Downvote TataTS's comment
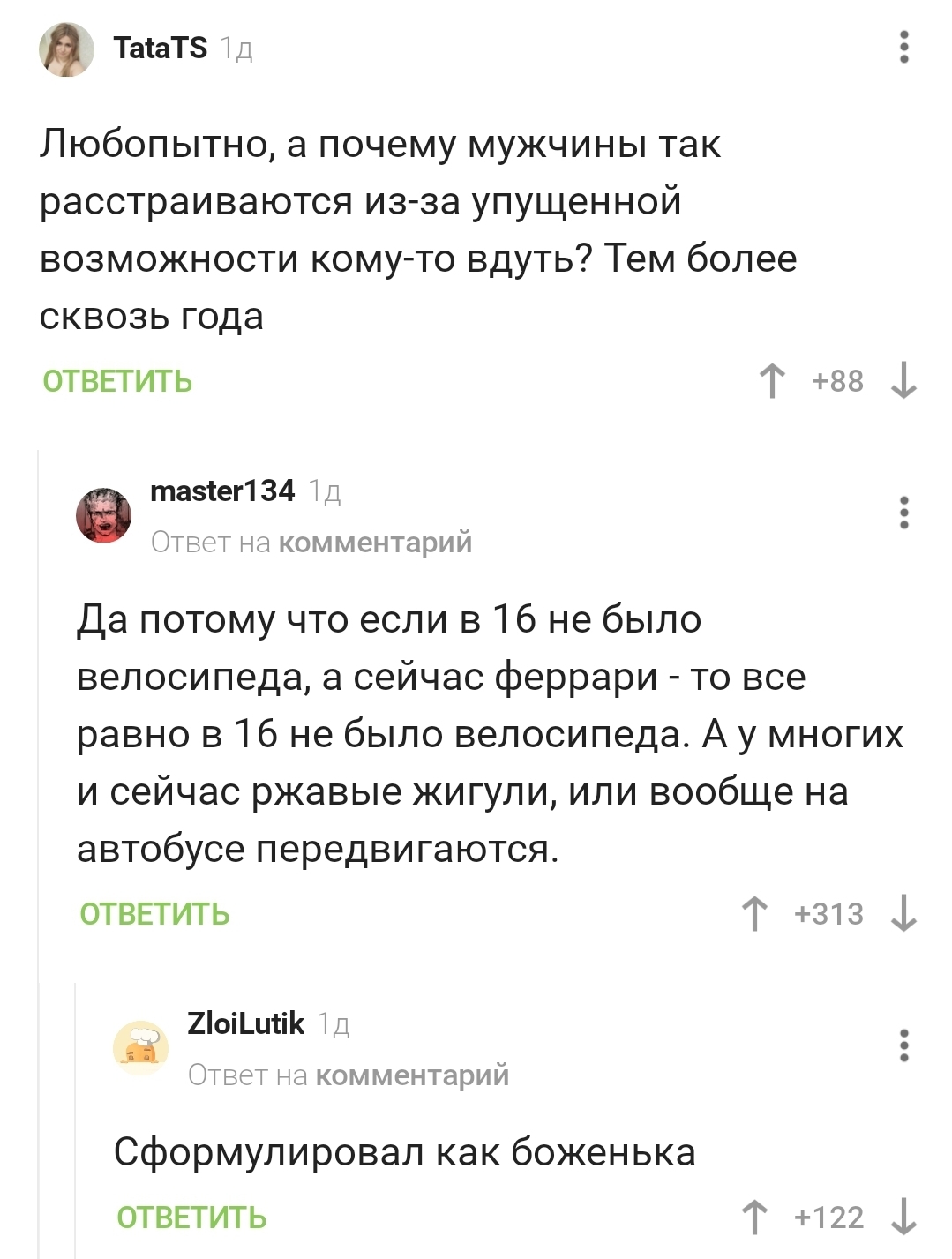This screenshot has height=1259, width=952. click(x=903, y=381)
